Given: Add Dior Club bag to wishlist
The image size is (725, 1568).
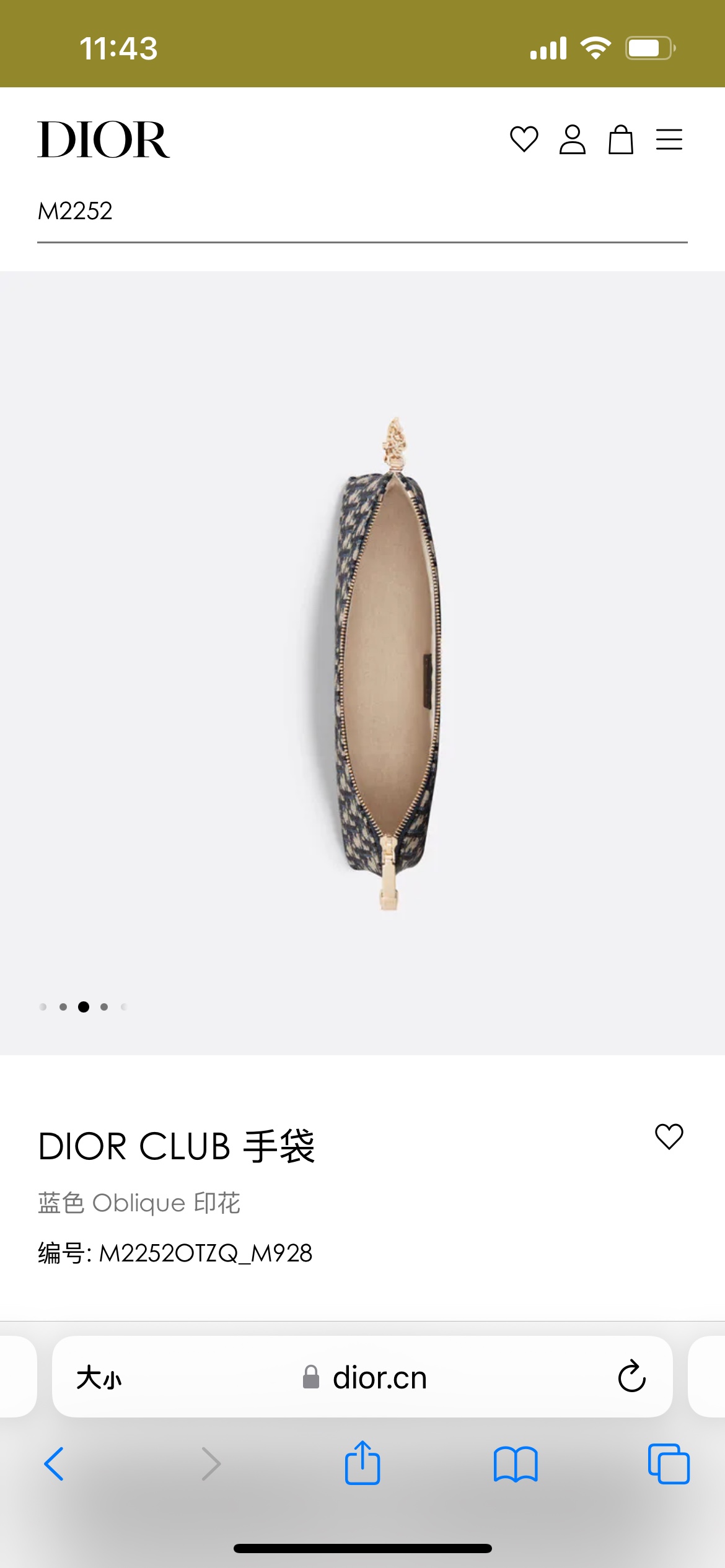Looking at the screenshot, I should click(x=669, y=1137).
